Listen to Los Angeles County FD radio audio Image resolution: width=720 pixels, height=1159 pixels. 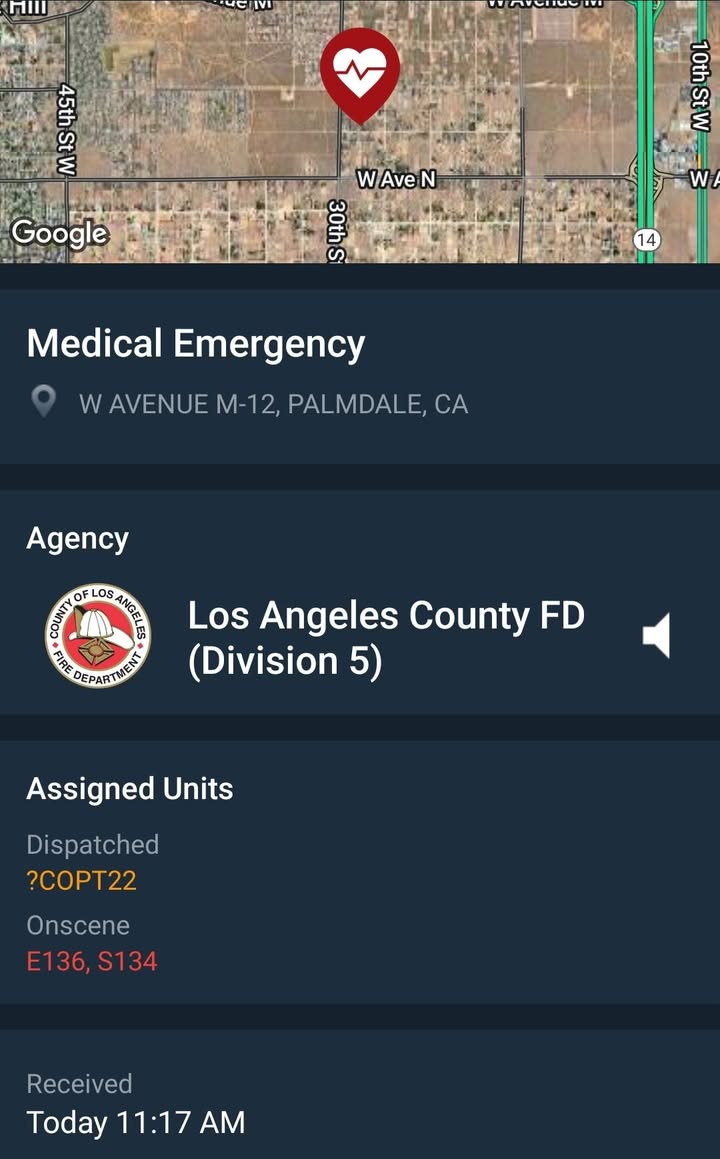[x=656, y=636]
